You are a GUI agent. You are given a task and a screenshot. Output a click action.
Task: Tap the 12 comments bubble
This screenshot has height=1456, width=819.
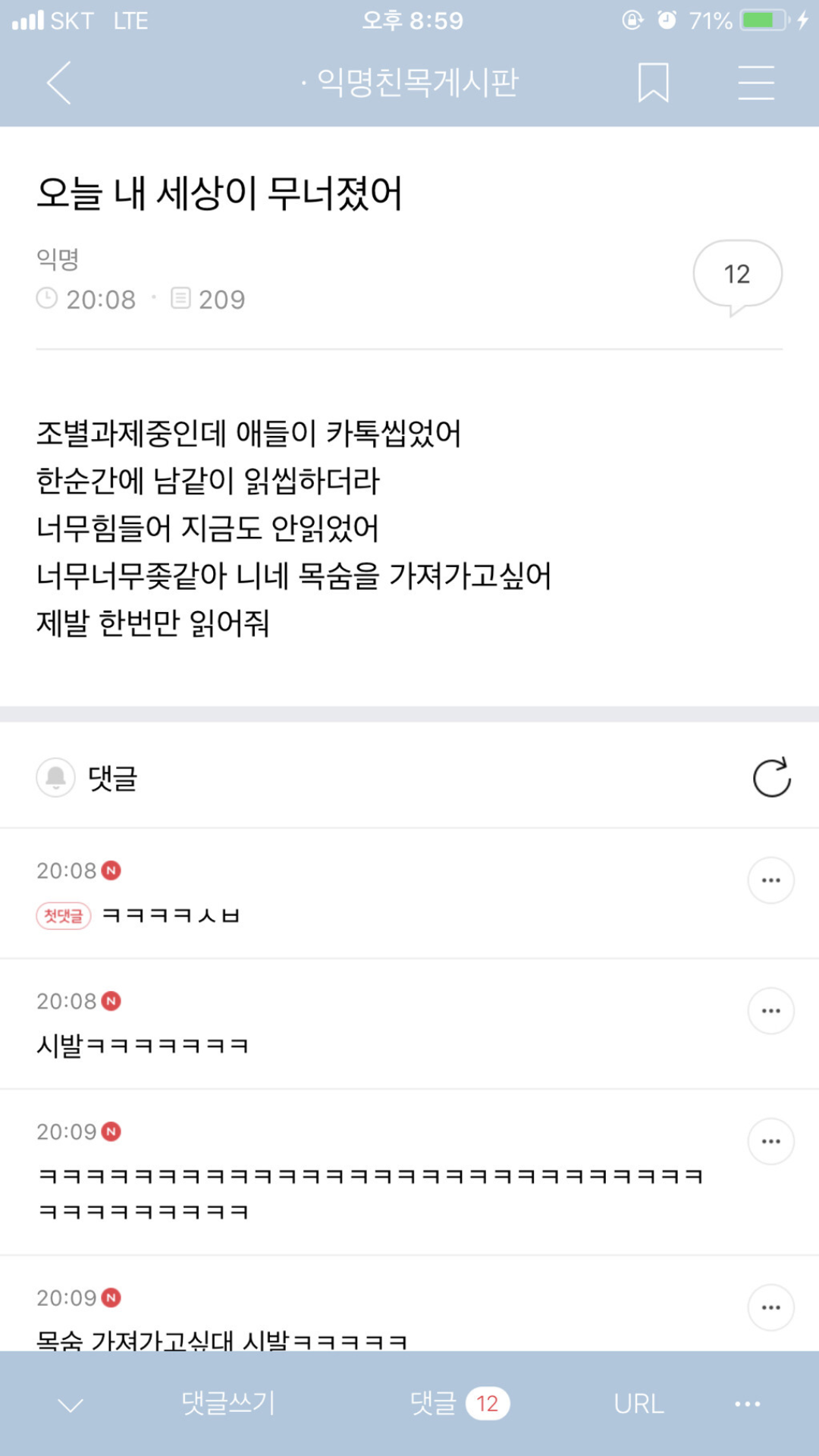pyautogui.click(x=737, y=275)
